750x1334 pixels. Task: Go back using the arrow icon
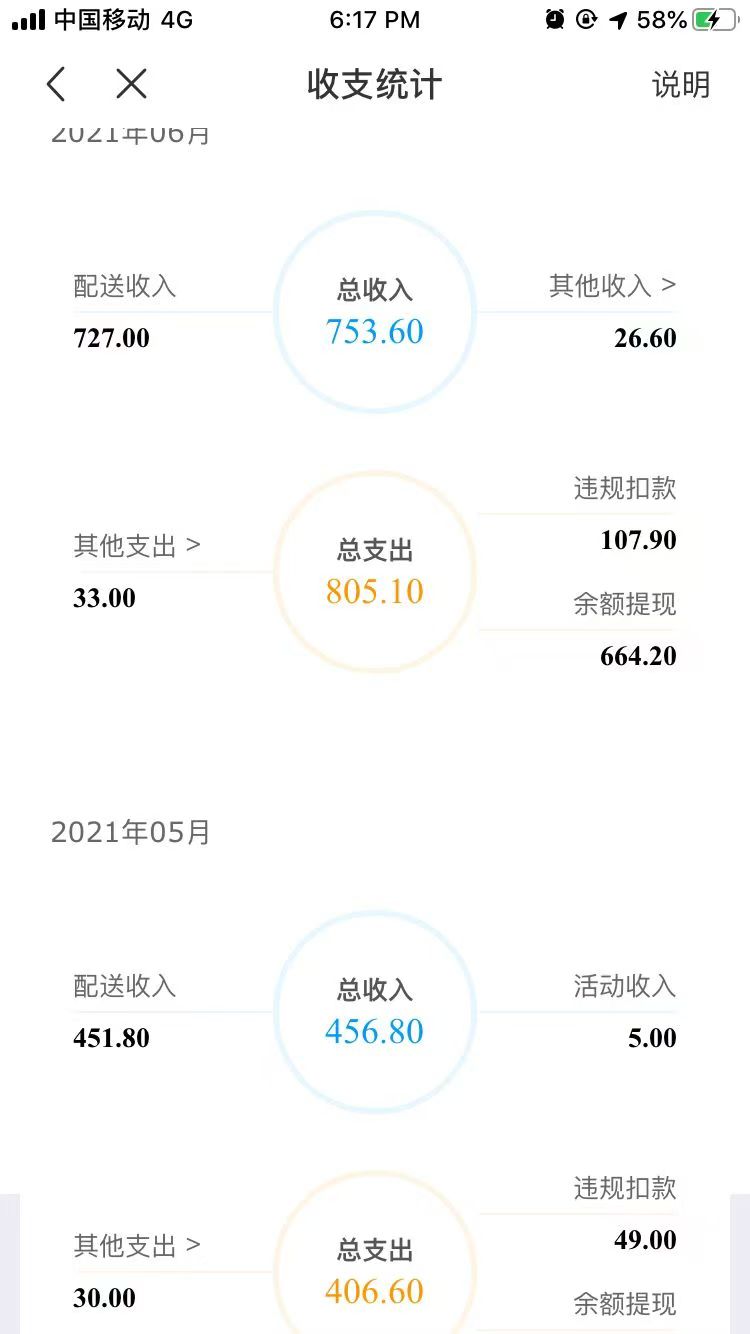point(56,84)
